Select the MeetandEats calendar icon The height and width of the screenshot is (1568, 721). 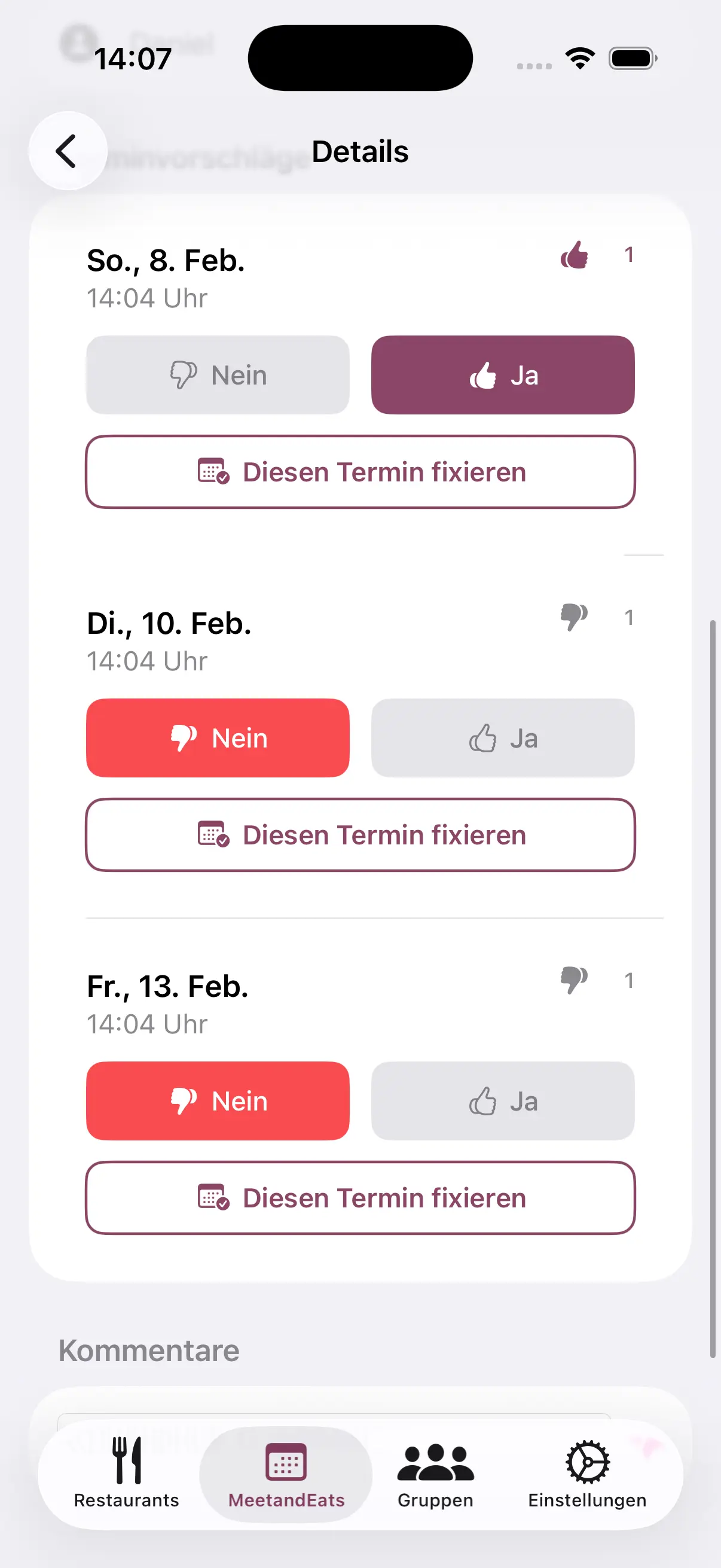(x=286, y=1461)
